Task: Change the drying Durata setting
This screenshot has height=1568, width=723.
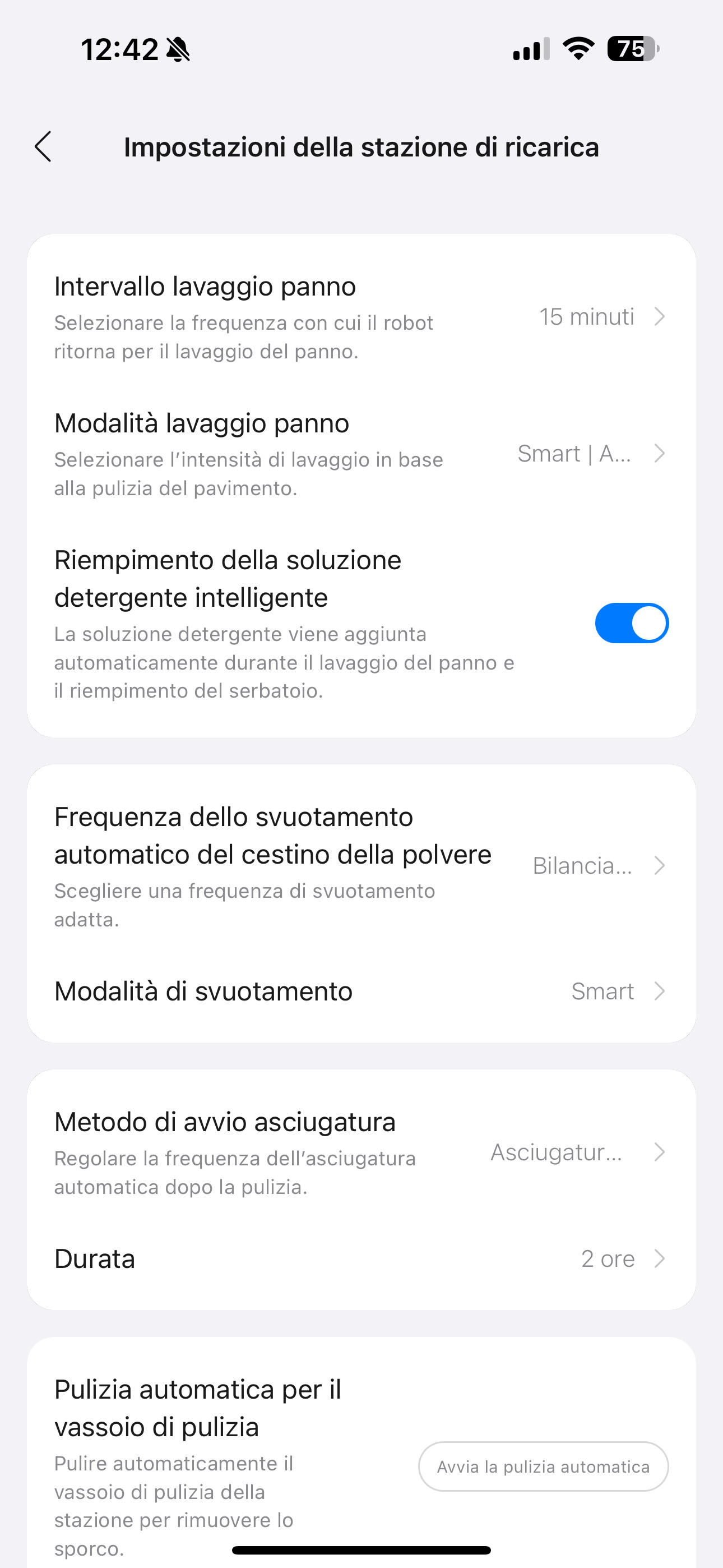Action: coord(361,1259)
